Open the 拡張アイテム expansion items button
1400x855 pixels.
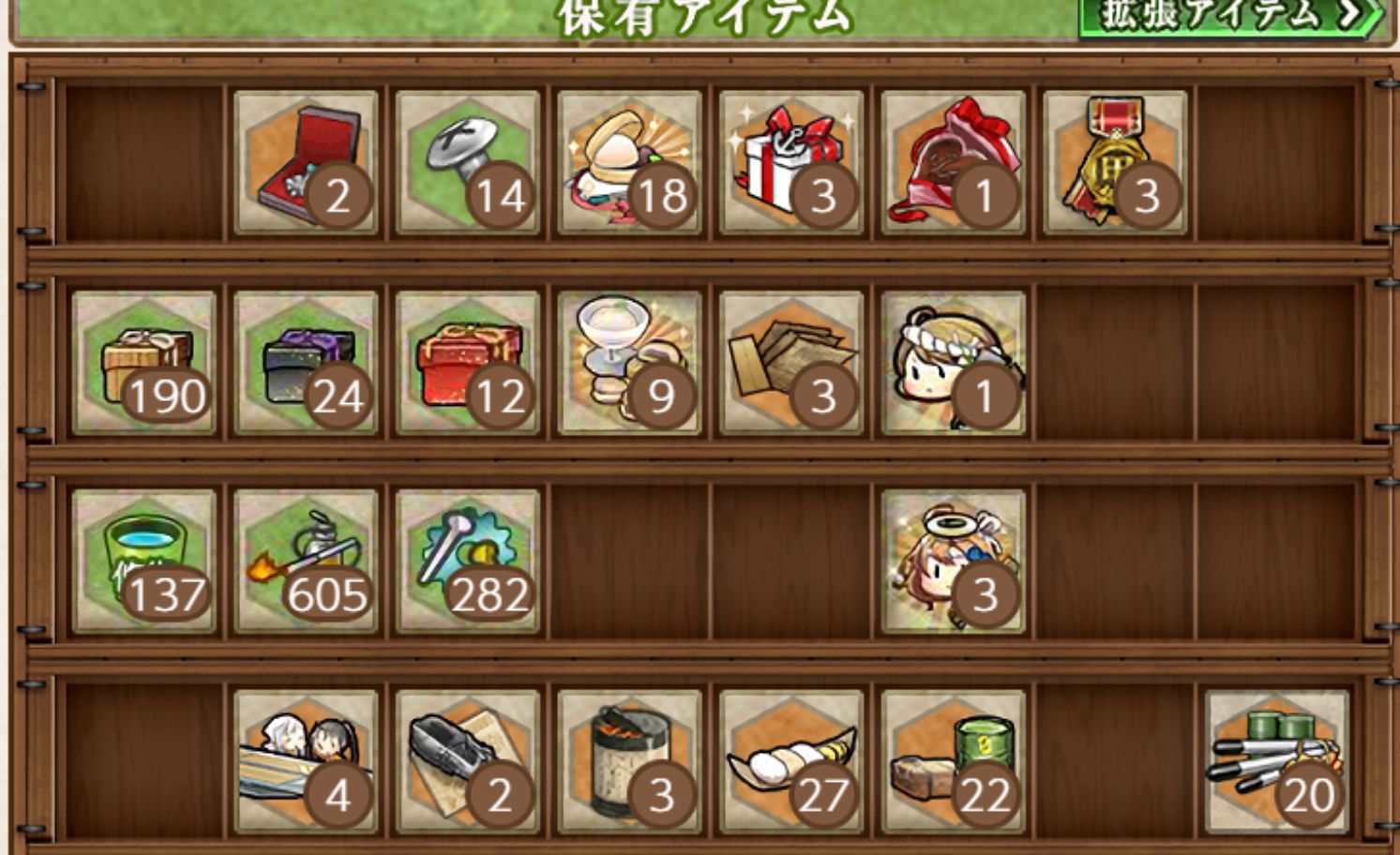tap(1228, 16)
